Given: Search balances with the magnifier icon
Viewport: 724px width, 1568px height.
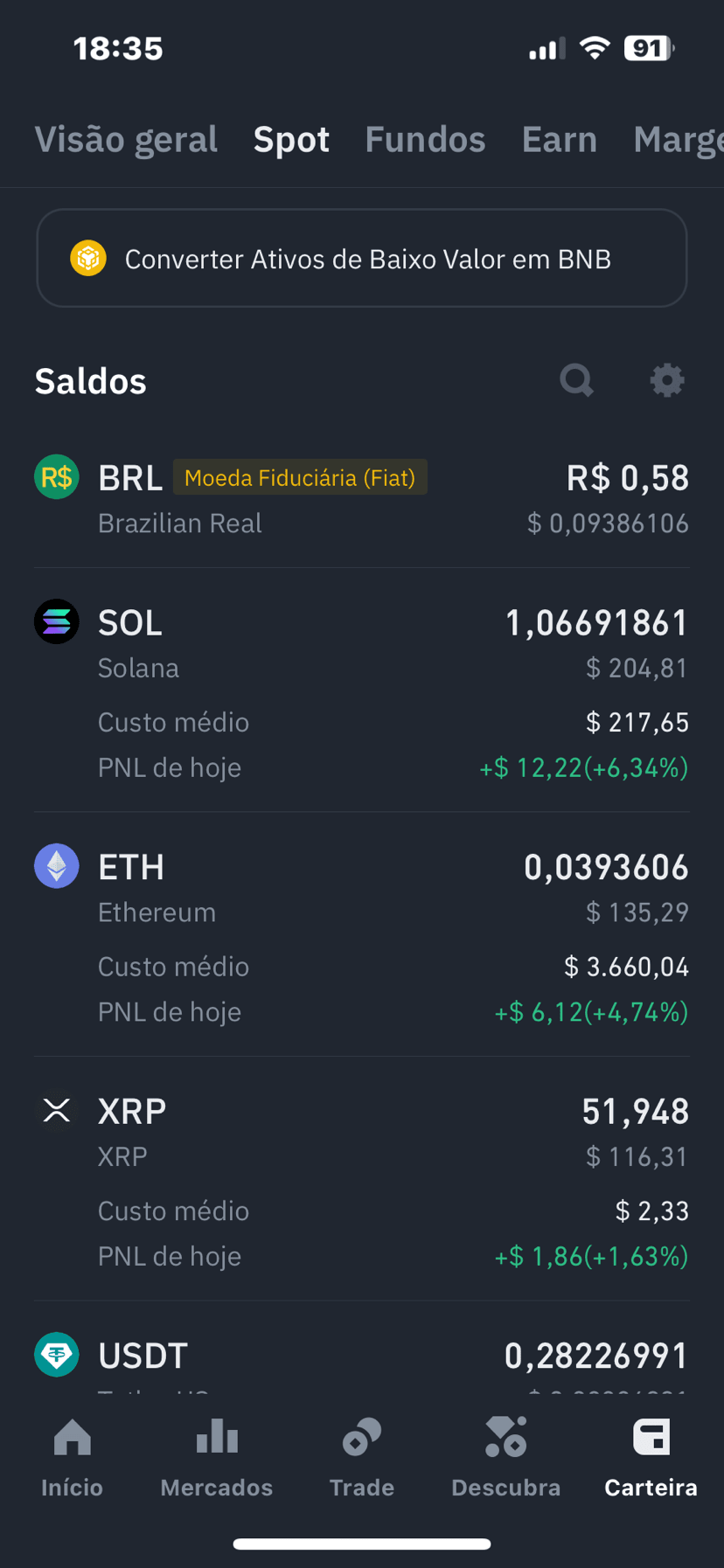Looking at the screenshot, I should tap(576, 381).
